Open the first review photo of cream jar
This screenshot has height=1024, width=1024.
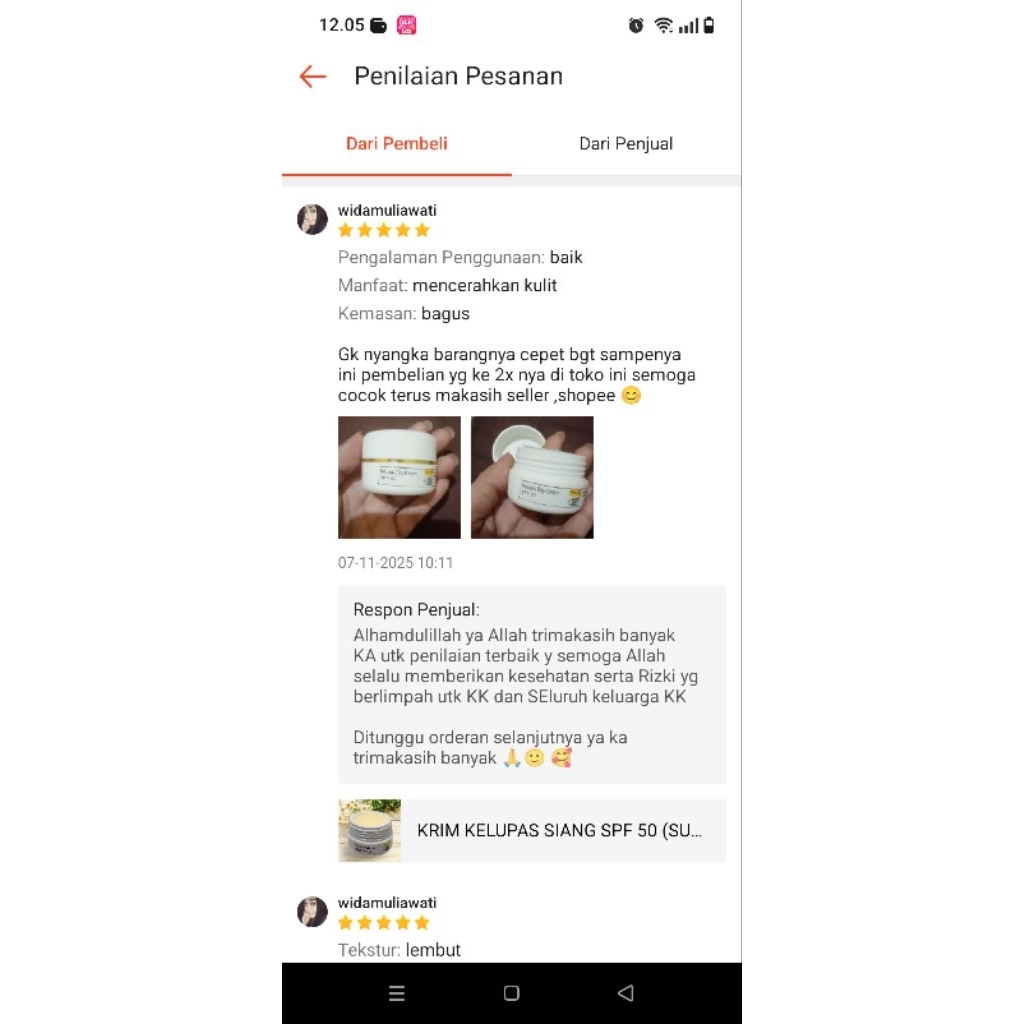[x=399, y=478]
